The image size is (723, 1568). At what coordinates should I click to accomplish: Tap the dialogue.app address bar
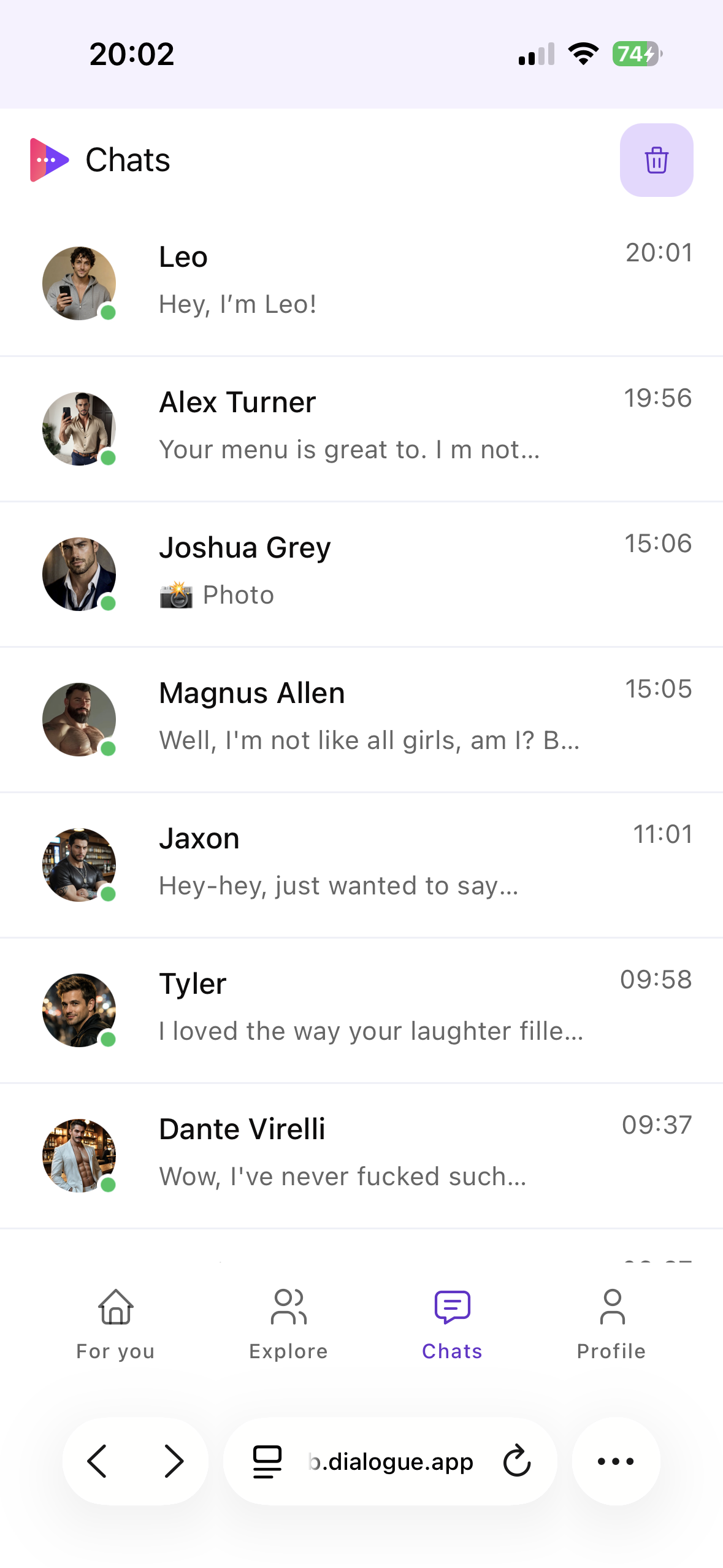point(391,1462)
